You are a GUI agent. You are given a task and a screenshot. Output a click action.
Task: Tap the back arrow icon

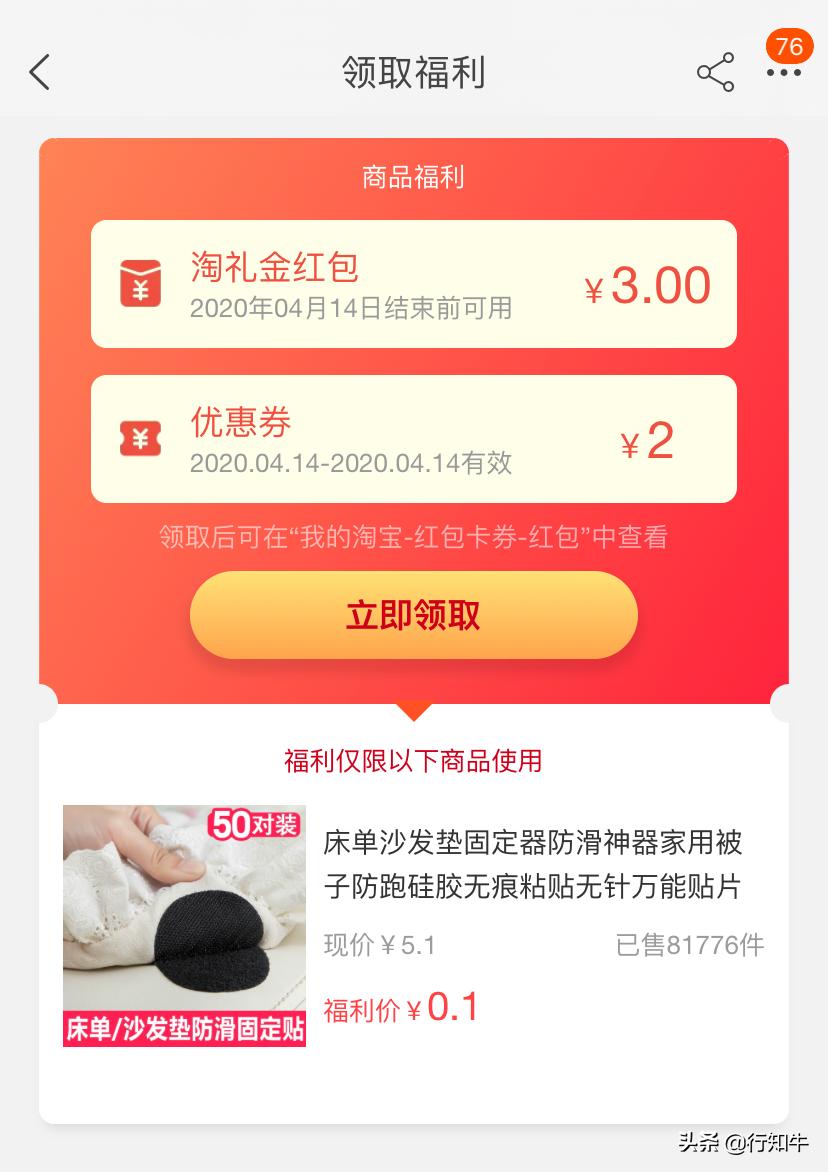40,72
